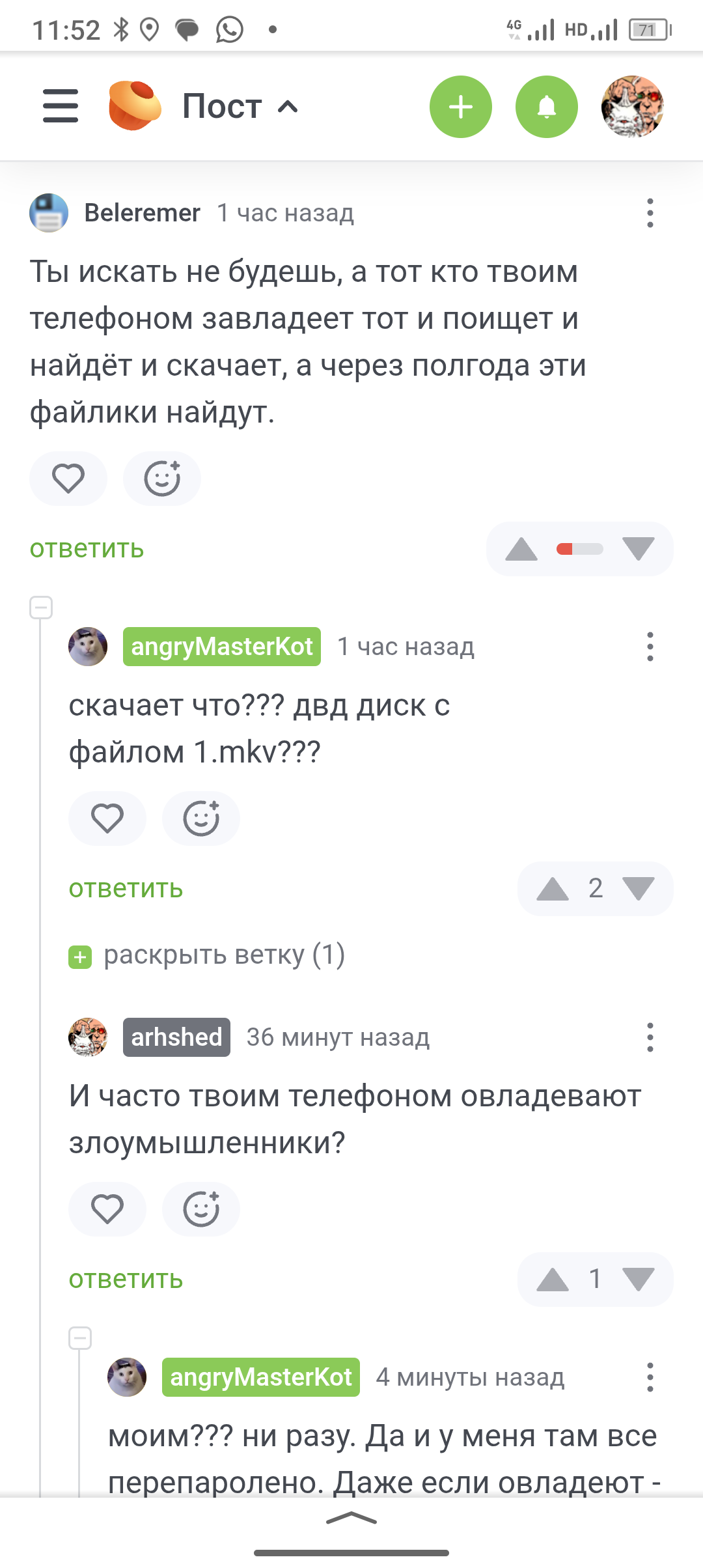This screenshot has width=703, height=1568.
Task: Collapse the reply thread under Beleremer
Action: (41, 608)
